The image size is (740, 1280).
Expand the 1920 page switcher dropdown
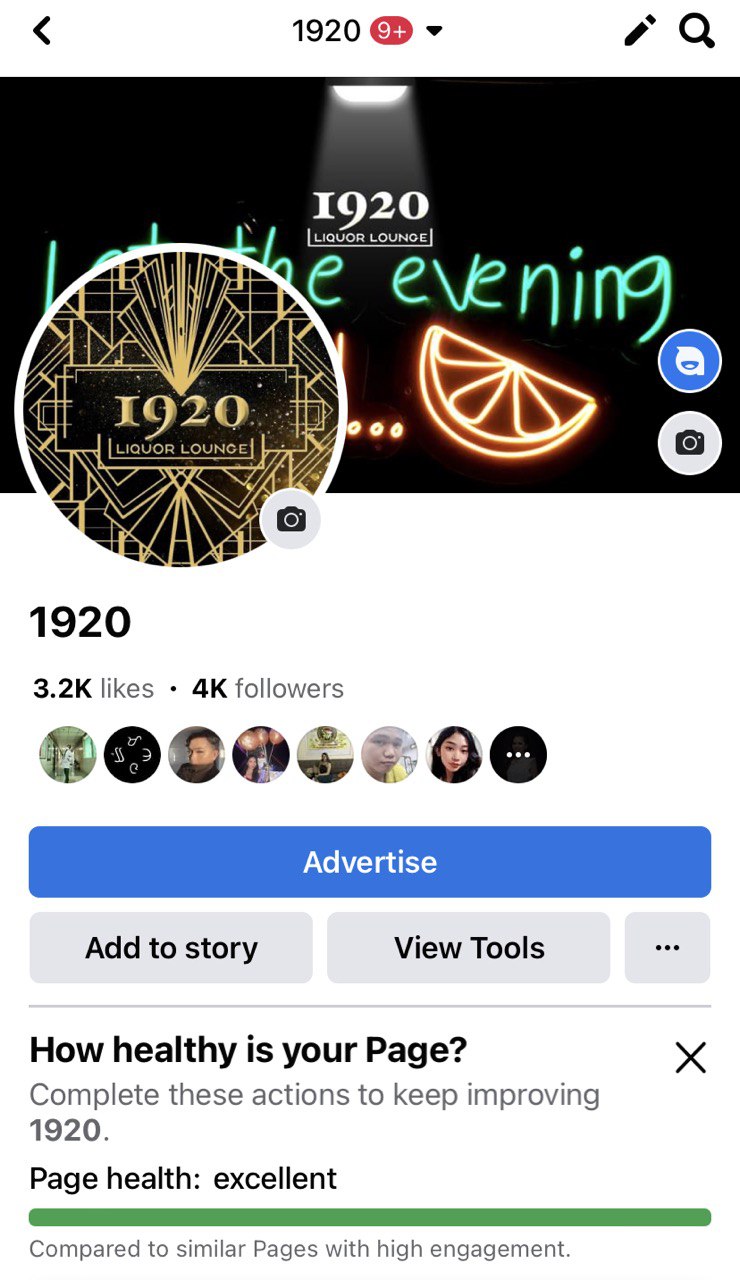coord(433,32)
